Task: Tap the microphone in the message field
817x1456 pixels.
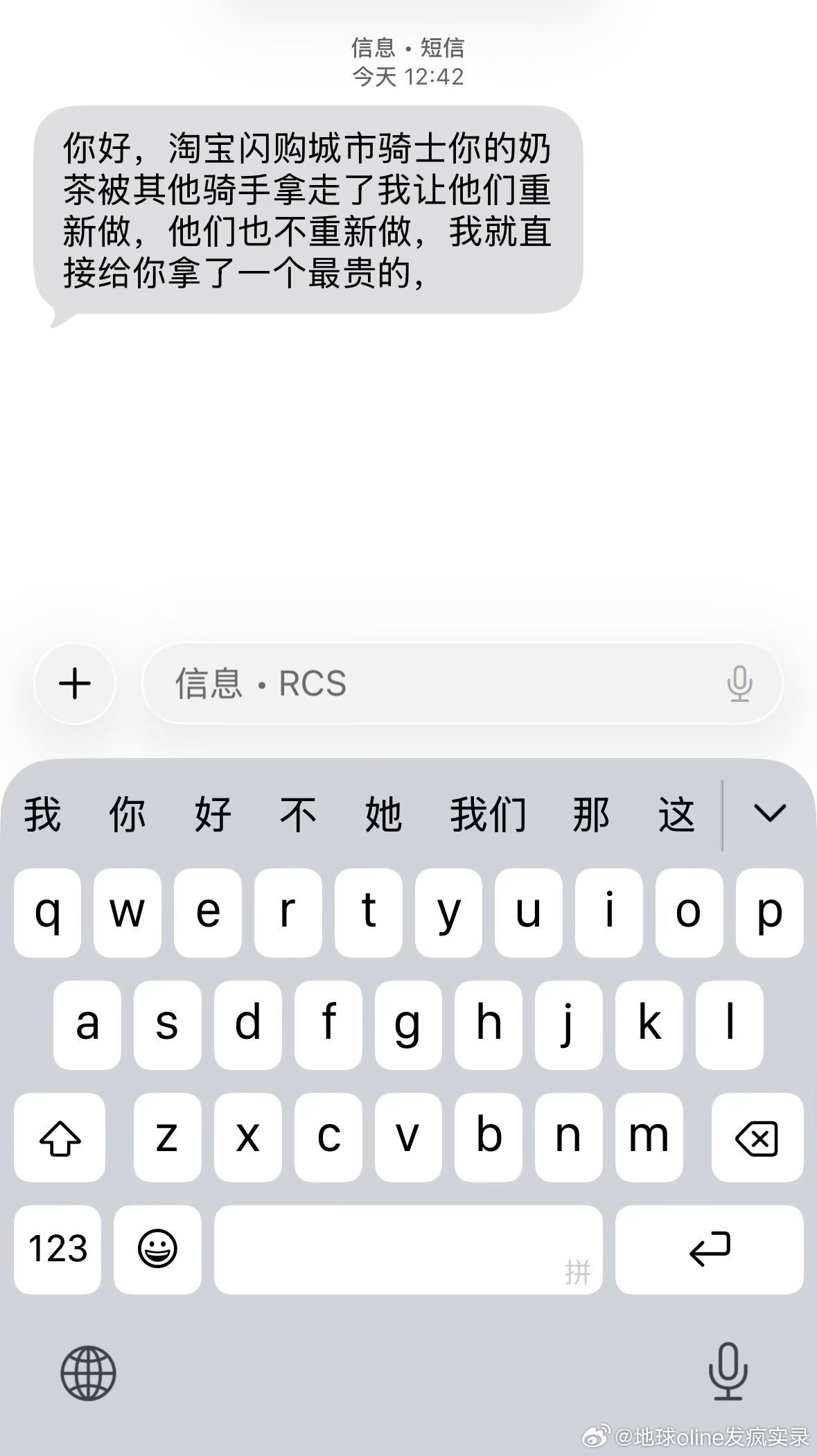Action: (739, 684)
